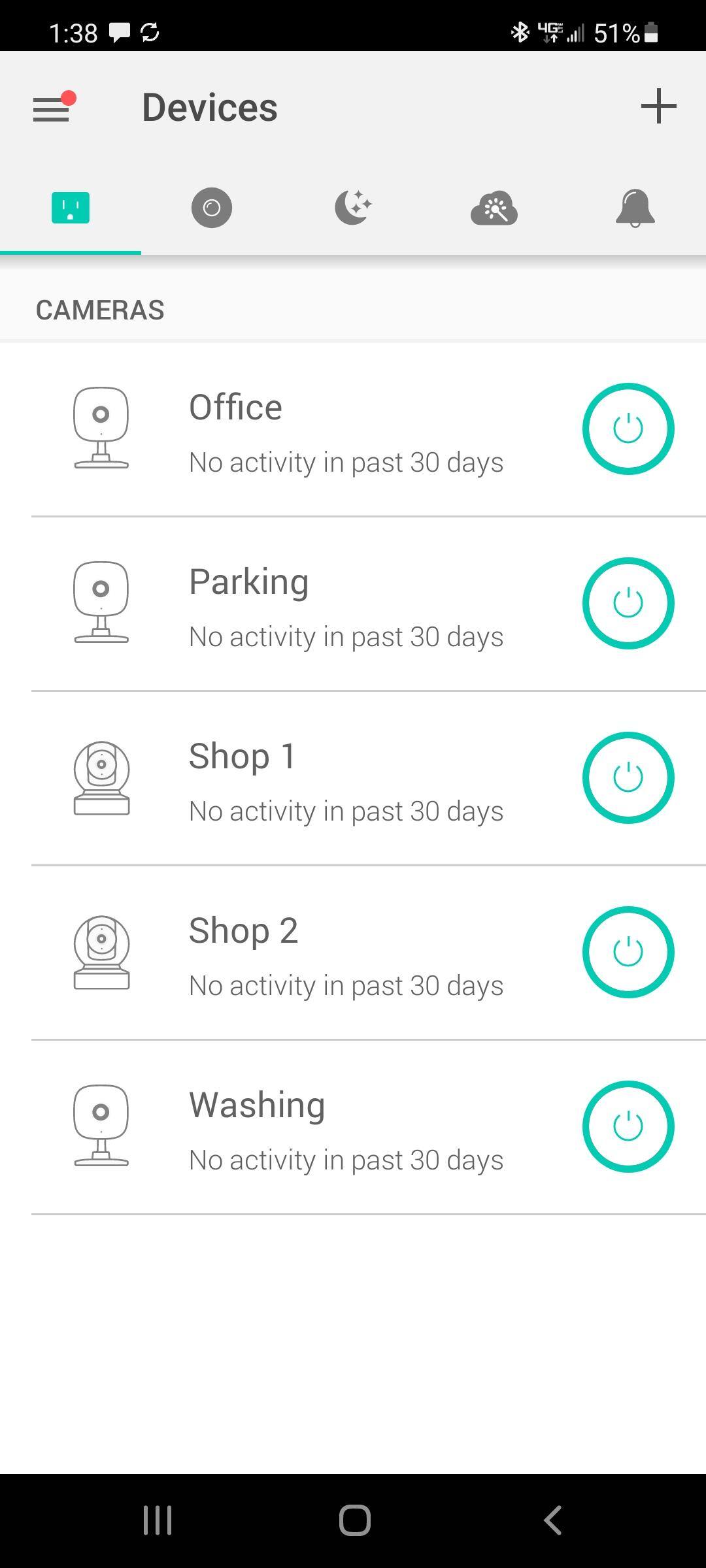Open the cloud magic wand tab

point(494,209)
